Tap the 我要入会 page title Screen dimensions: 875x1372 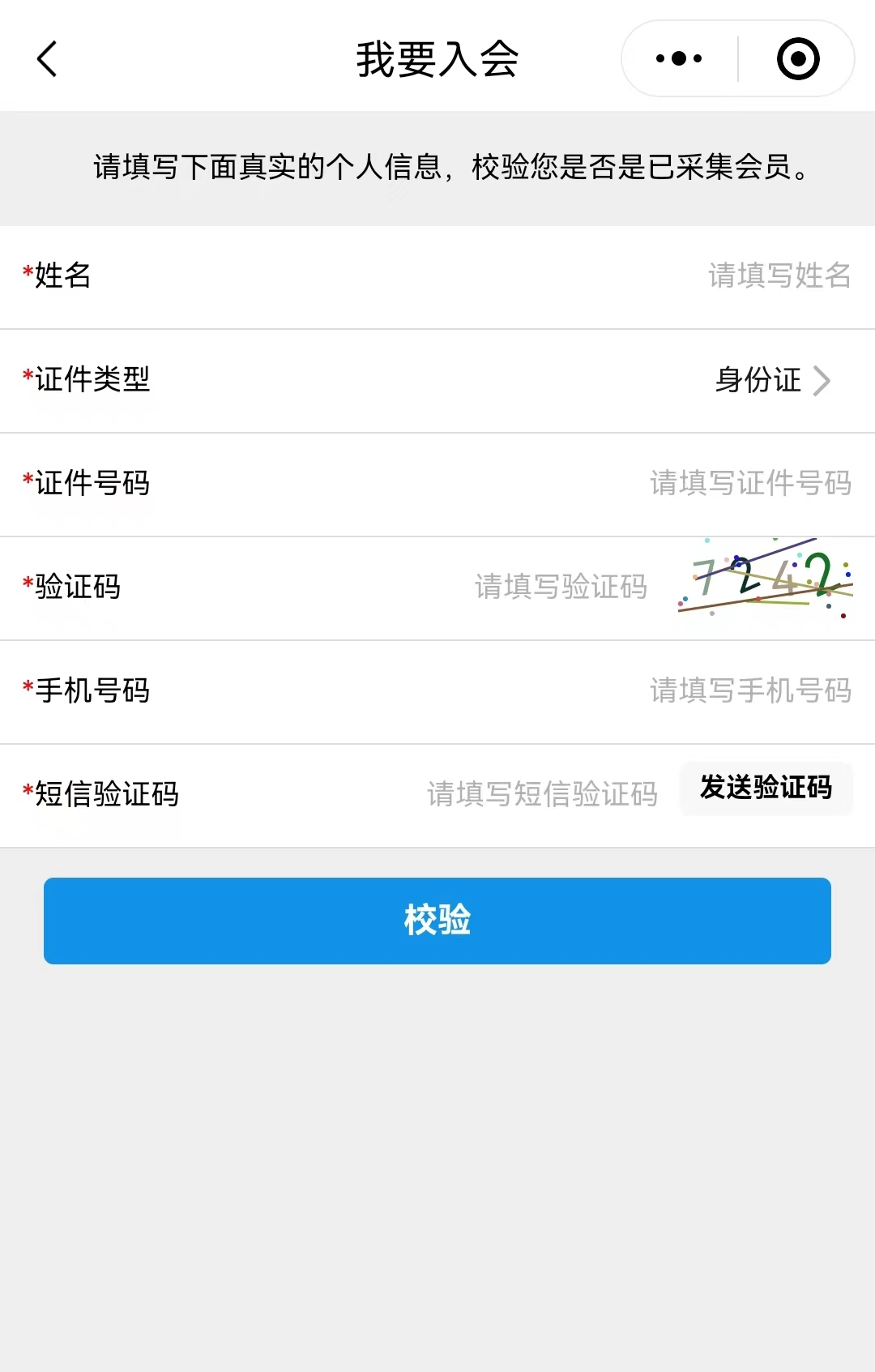[437, 58]
